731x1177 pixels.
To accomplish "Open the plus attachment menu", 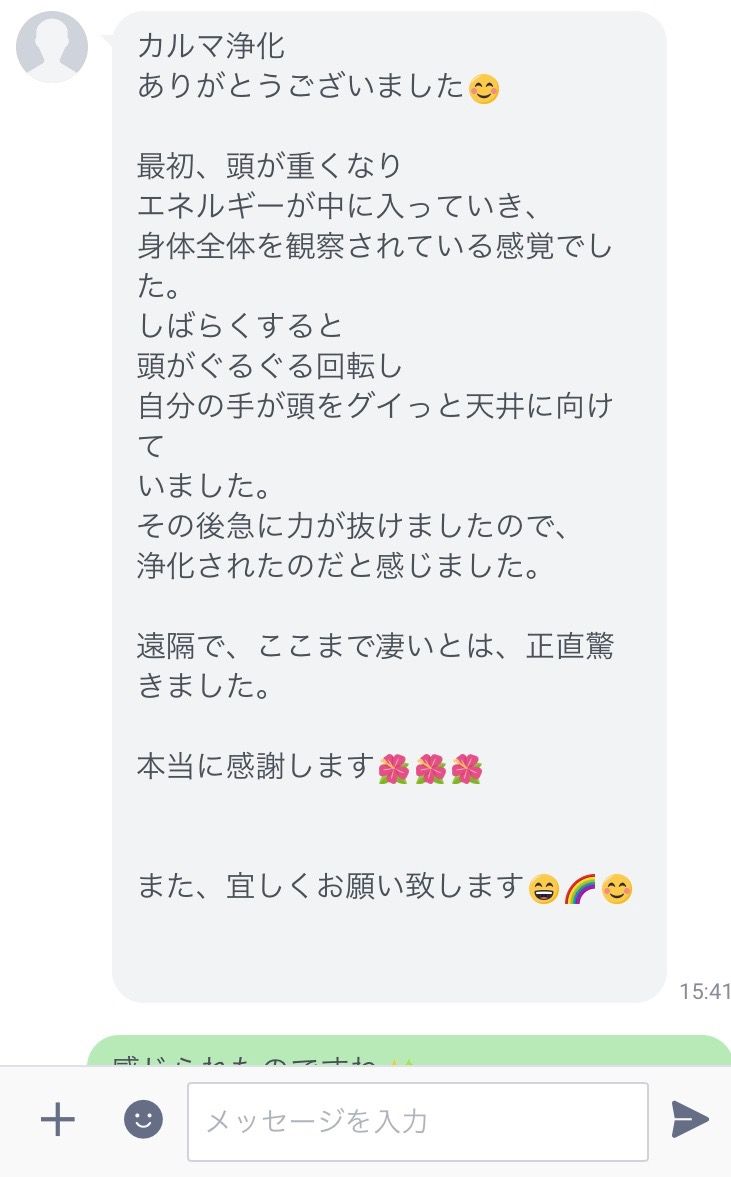I will click(57, 1120).
